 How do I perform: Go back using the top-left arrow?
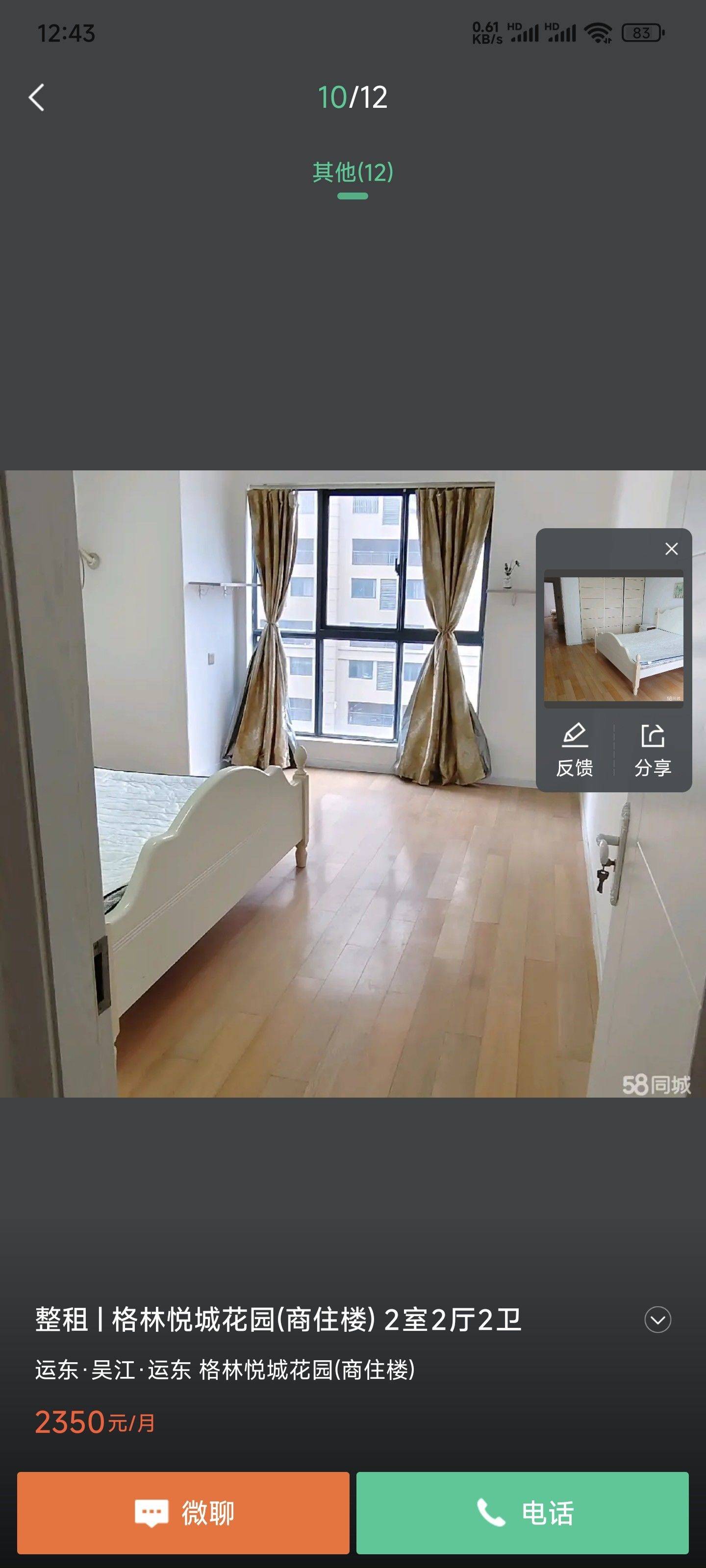point(37,98)
